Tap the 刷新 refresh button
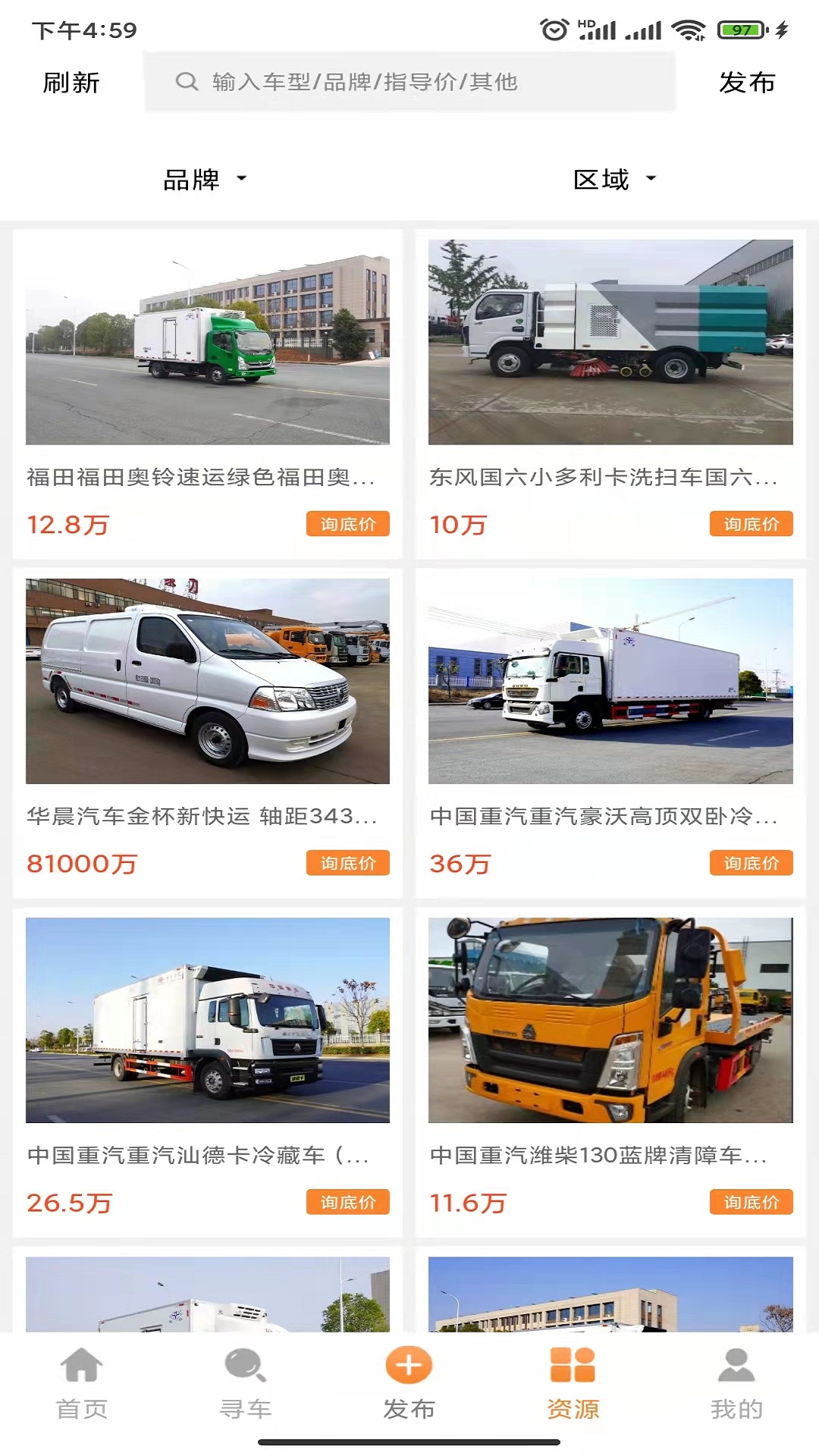 [71, 83]
